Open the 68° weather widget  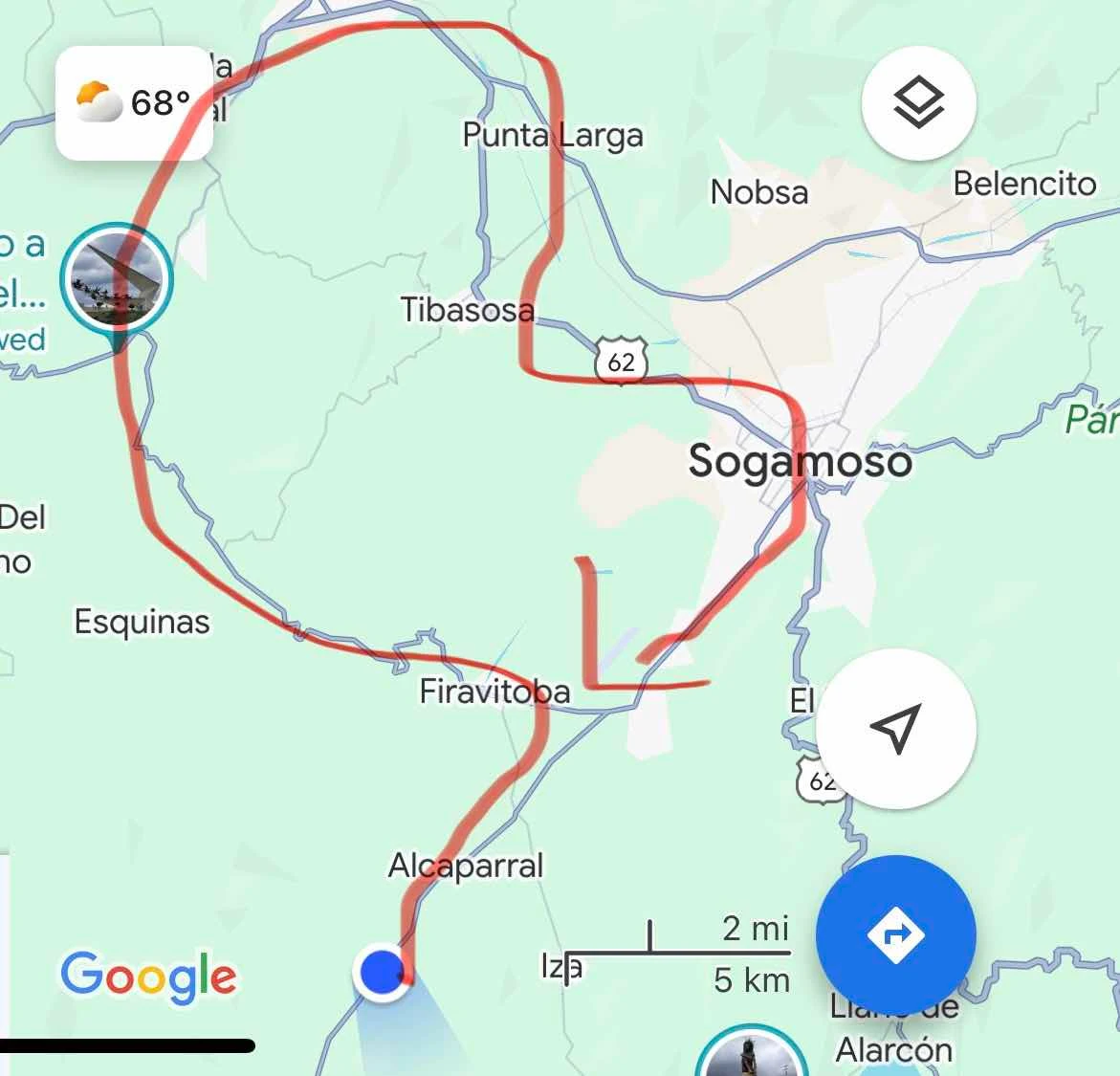point(134,102)
